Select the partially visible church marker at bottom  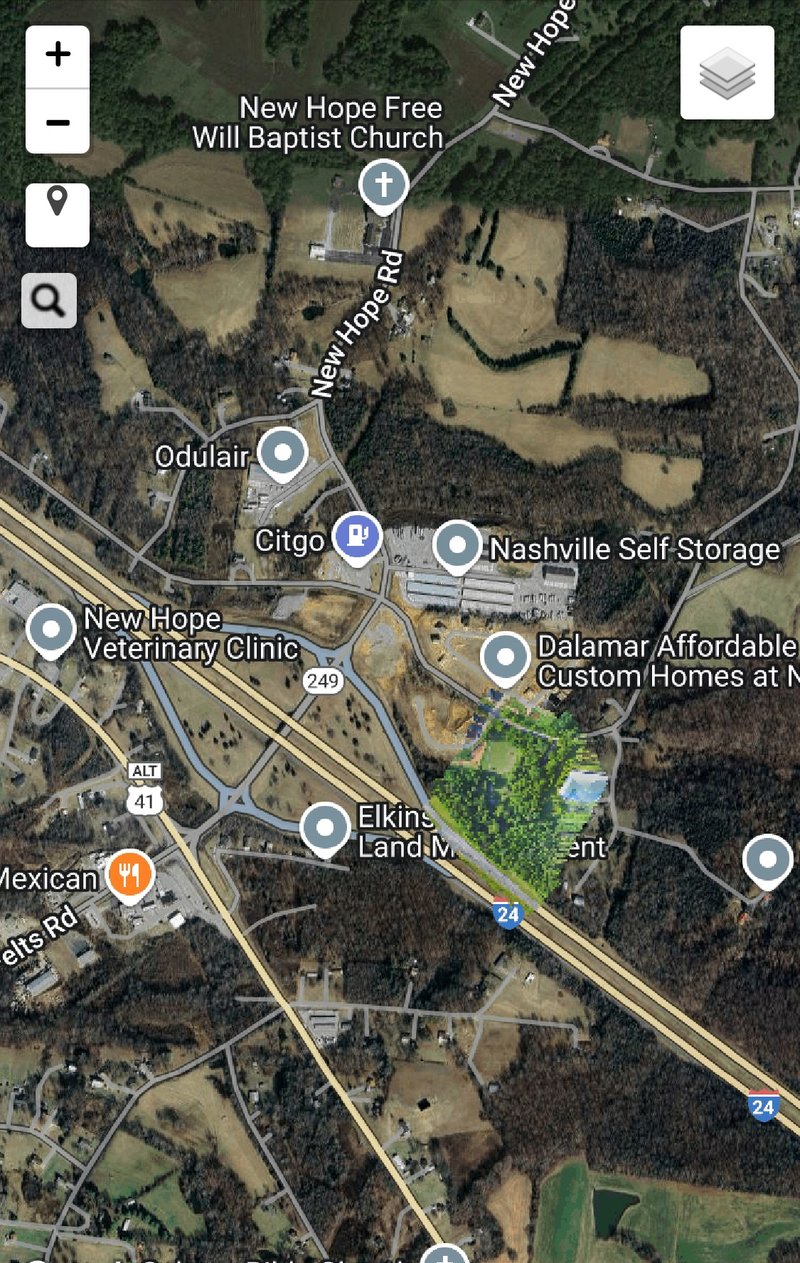[x=445, y=1253]
